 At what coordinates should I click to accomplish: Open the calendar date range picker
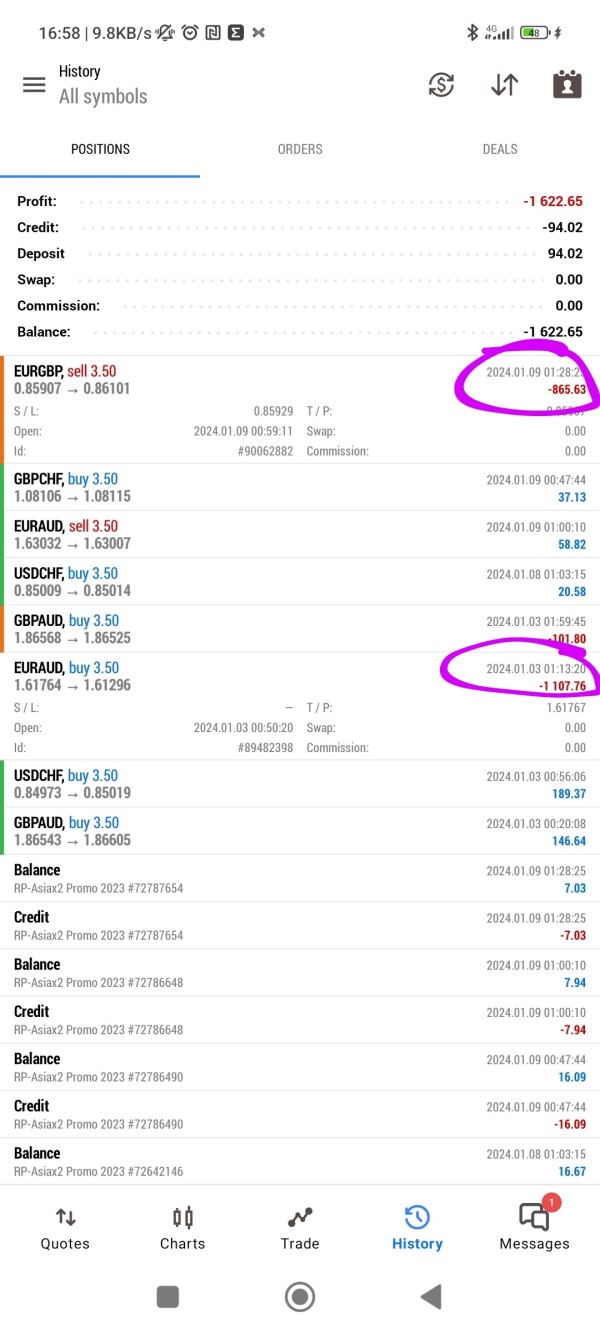pos(567,85)
